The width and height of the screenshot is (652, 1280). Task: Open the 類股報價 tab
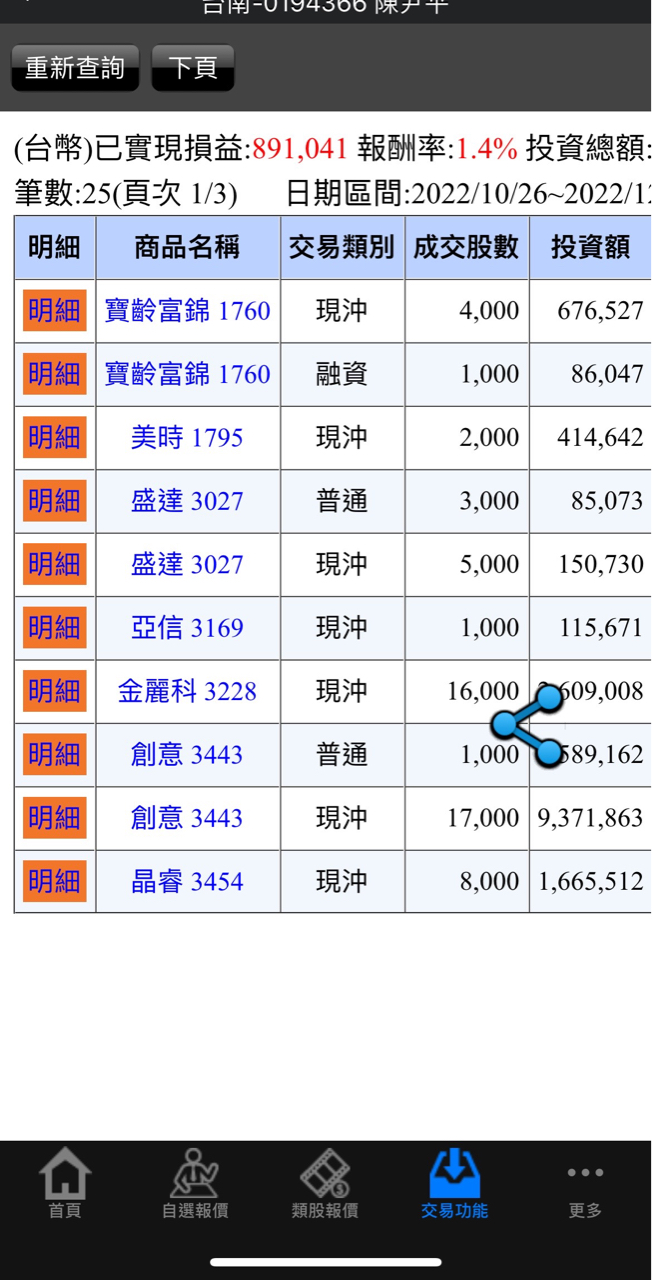coord(325,1184)
